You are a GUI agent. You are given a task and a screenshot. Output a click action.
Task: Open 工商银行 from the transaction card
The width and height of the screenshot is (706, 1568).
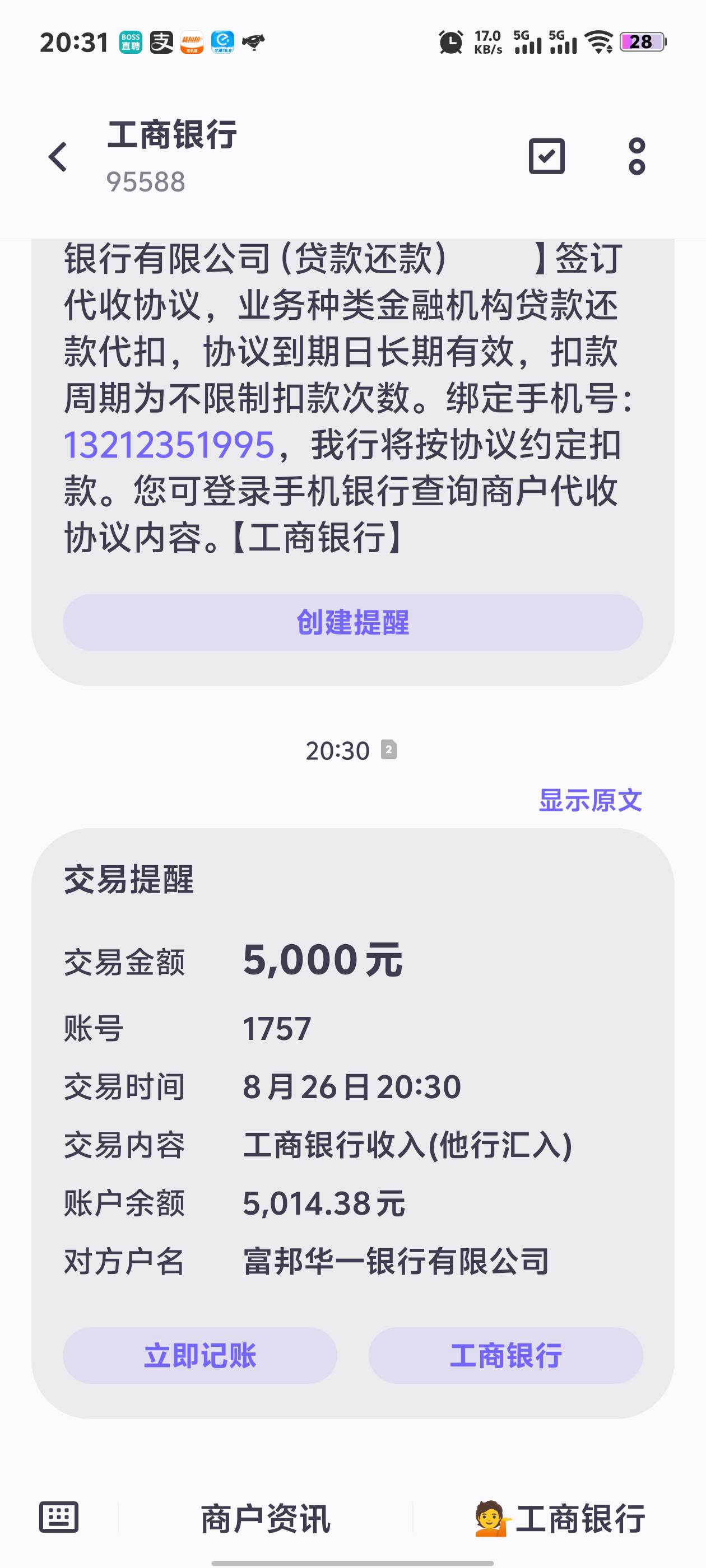click(505, 1356)
